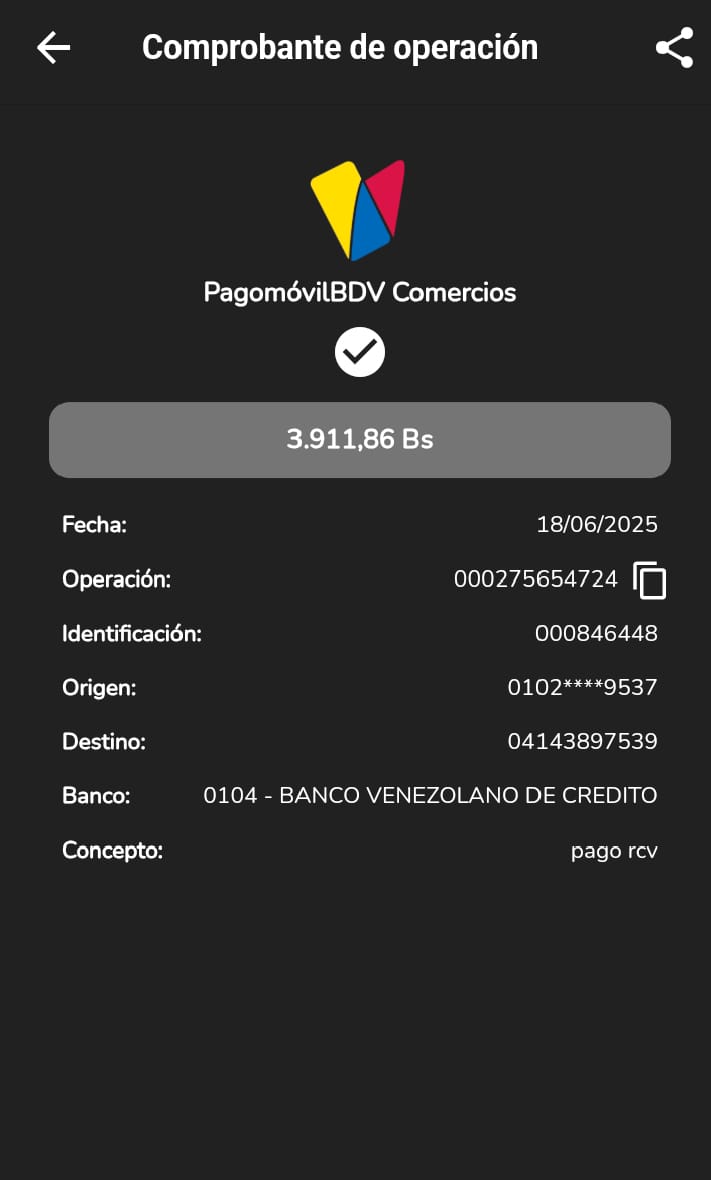Viewport: 711px width, 1180px height.
Task: Share this operation receipt
Action: click(674, 47)
